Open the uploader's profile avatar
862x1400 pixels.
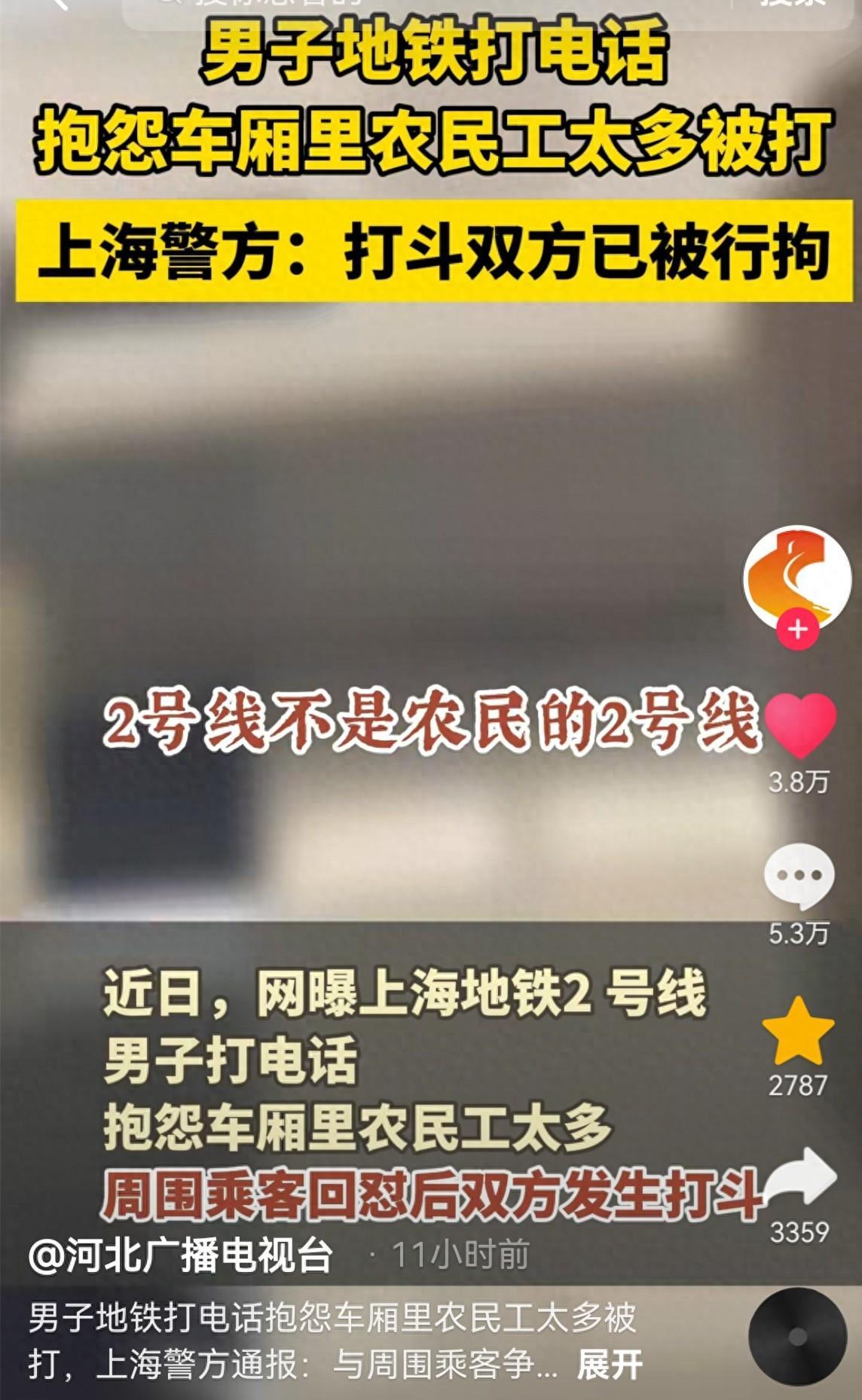(x=797, y=578)
